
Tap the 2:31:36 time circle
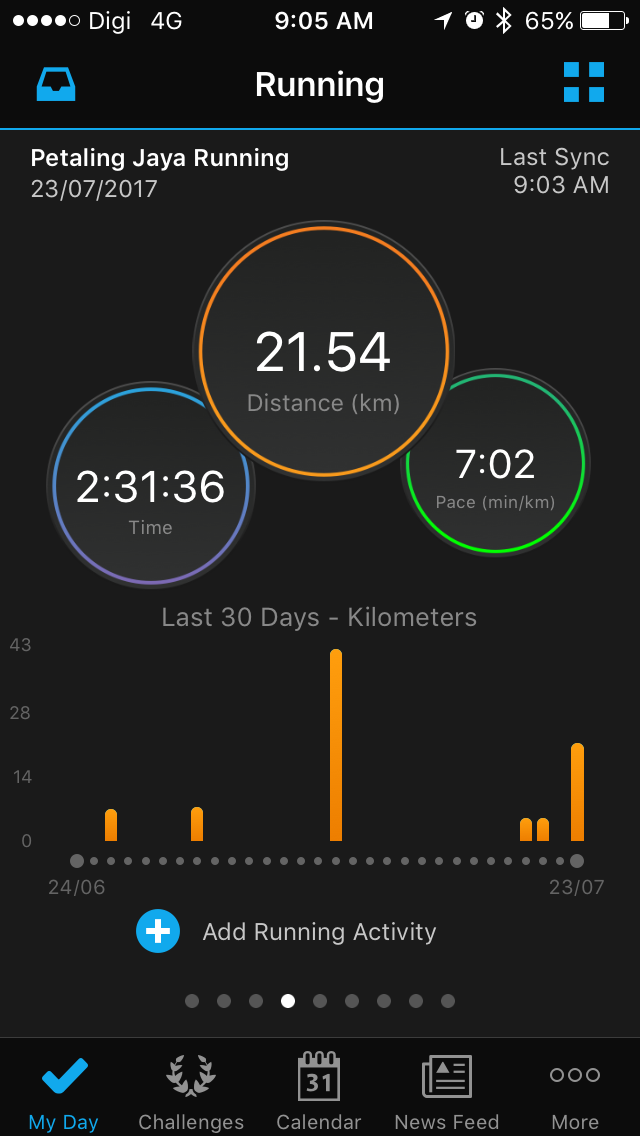pos(151,484)
